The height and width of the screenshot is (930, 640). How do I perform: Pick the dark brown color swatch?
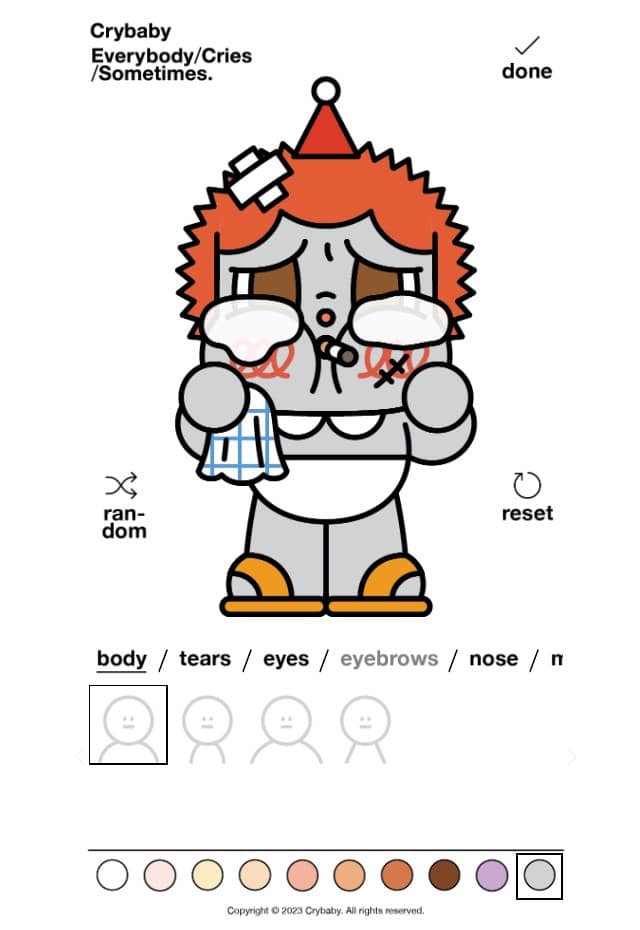point(444,876)
